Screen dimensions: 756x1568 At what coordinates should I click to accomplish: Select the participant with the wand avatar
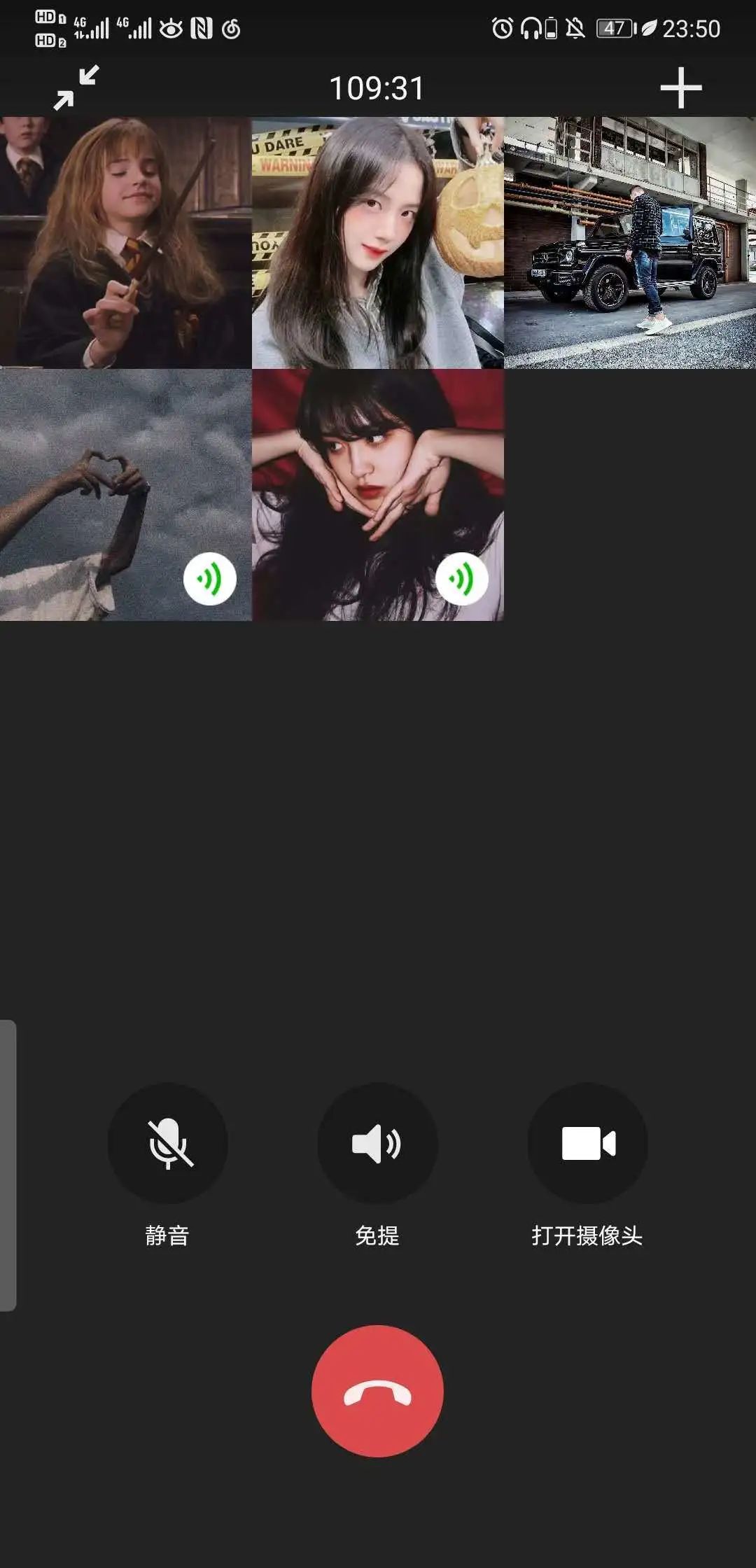click(126, 242)
